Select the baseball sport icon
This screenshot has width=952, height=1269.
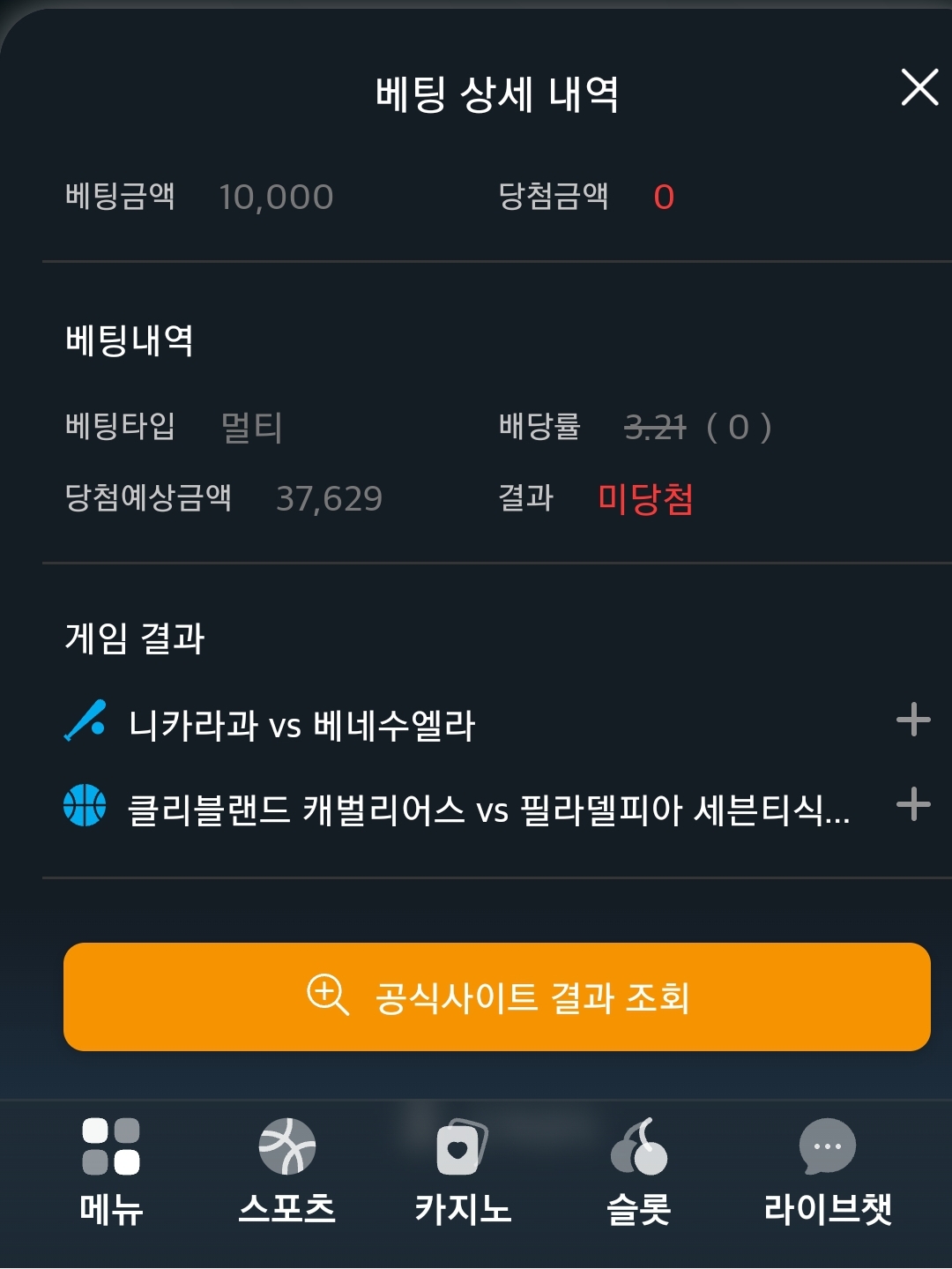pyautogui.click(x=84, y=721)
